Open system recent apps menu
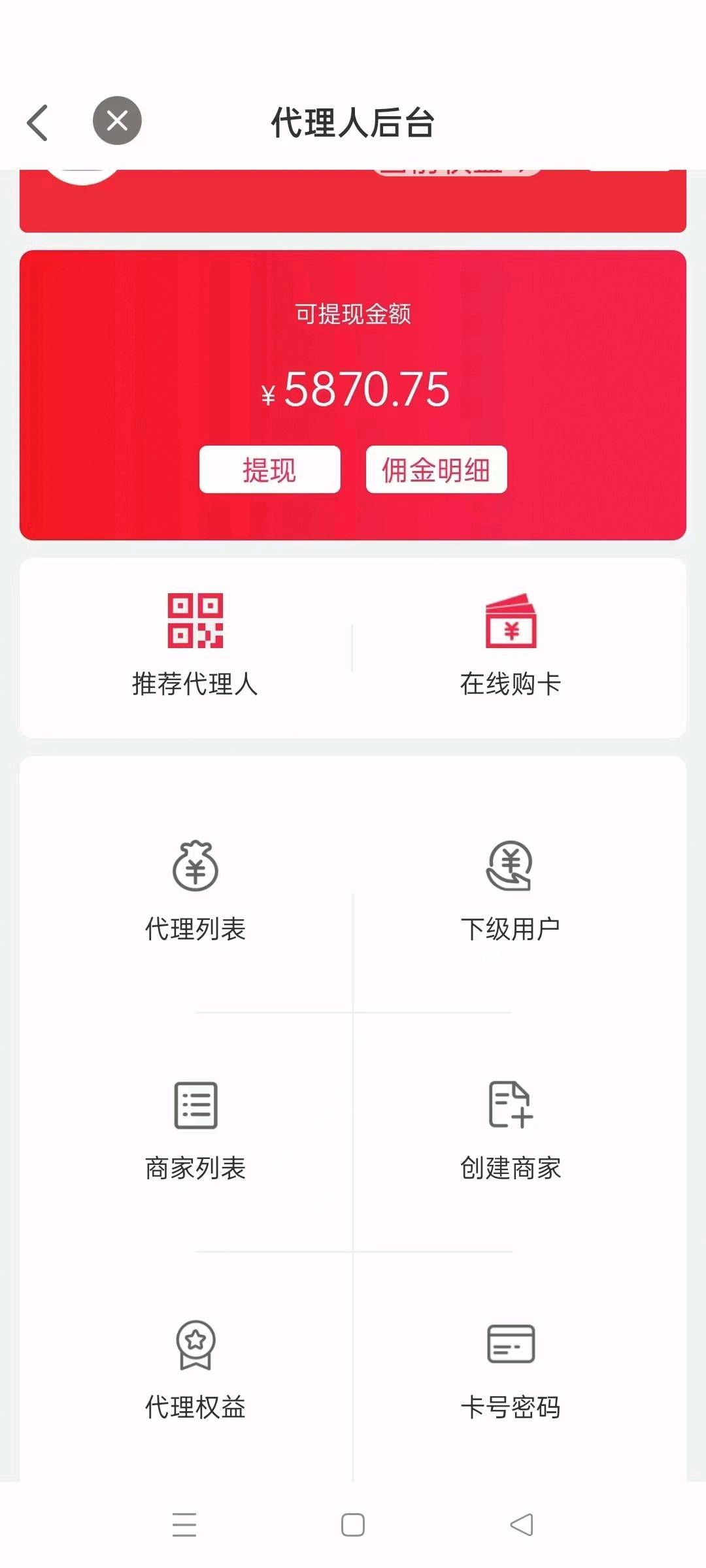The width and height of the screenshot is (706, 1568). coord(184,1525)
